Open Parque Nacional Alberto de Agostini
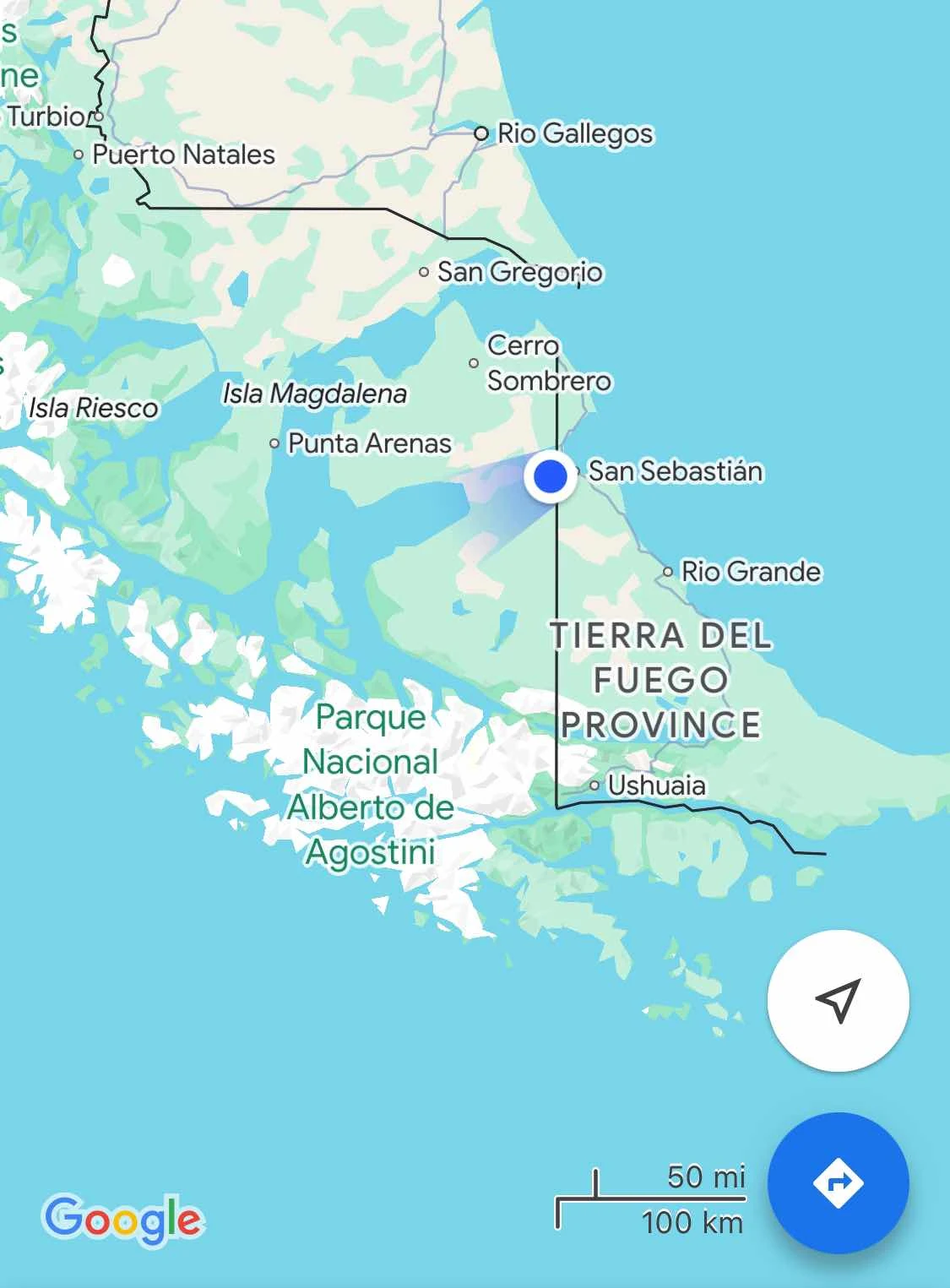 (x=371, y=784)
